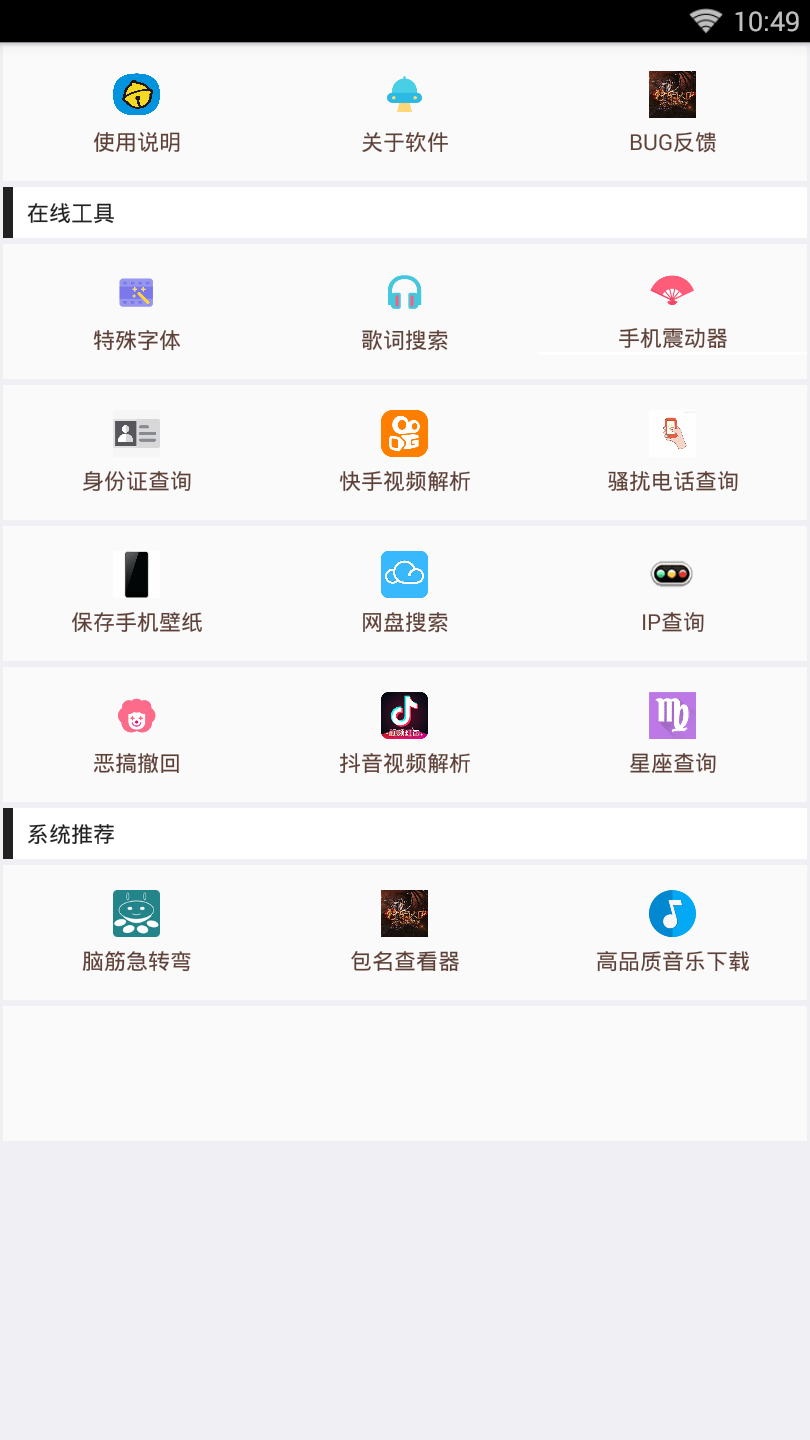Open the 使用说明 usage guide
The width and height of the screenshot is (810, 1440).
click(137, 113)
